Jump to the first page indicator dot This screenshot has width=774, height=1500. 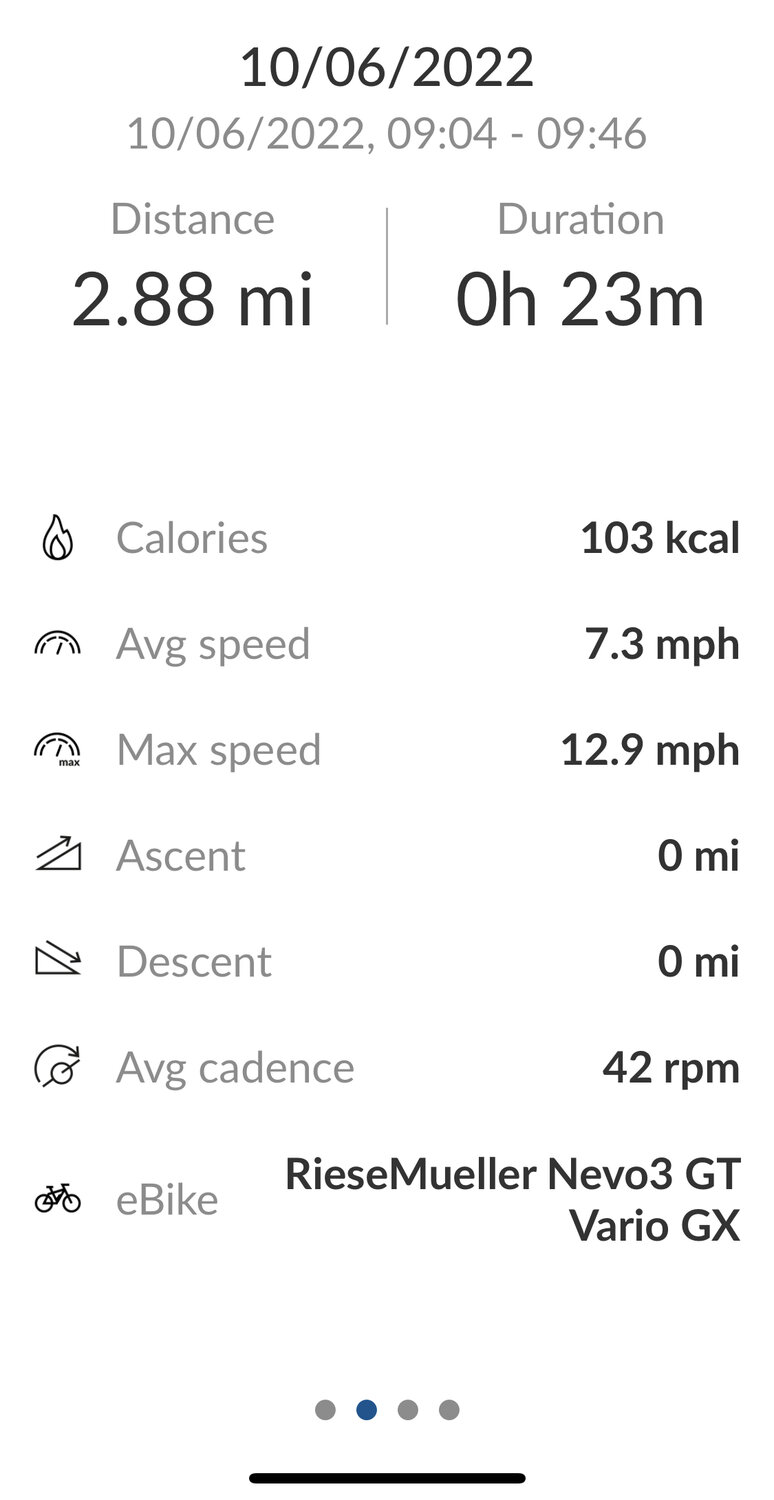click(325, 1410)
